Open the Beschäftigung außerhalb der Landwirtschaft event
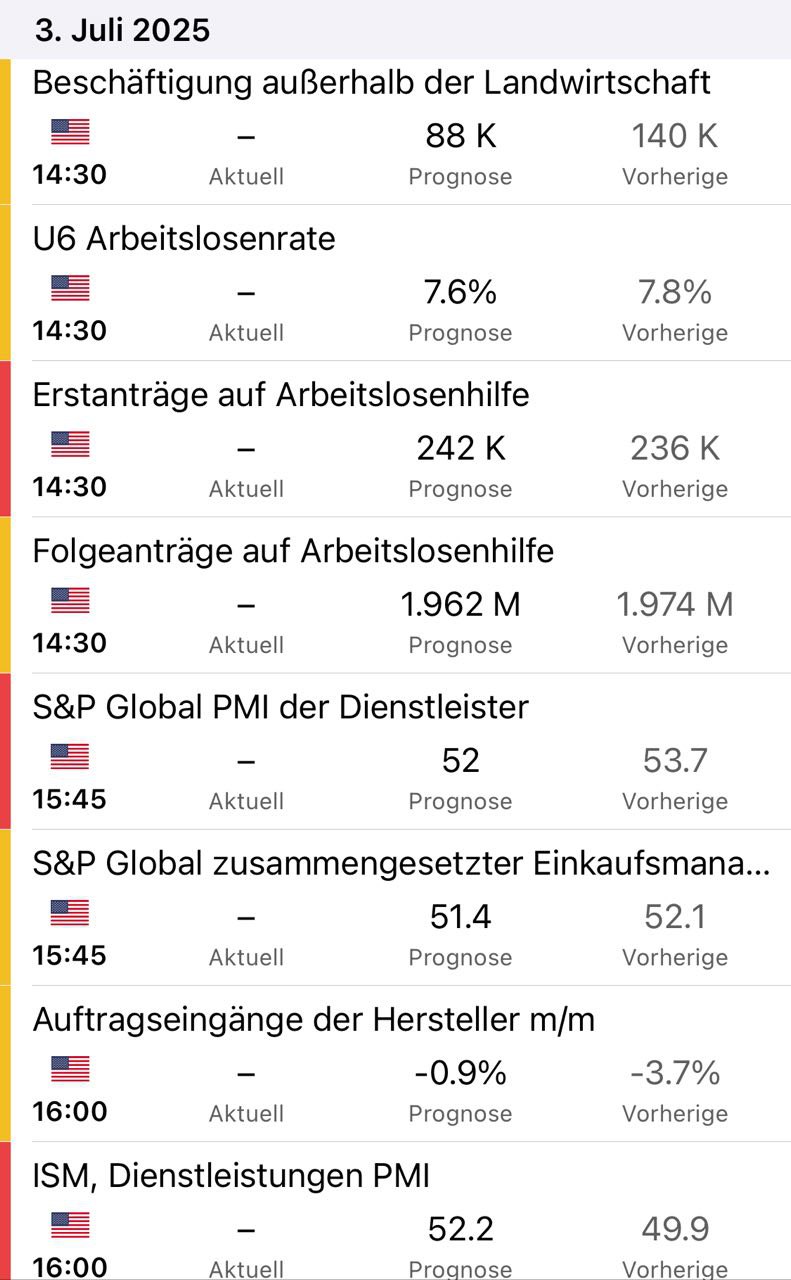The height and width of the screenshot is (1280, 791). (371, 82)
